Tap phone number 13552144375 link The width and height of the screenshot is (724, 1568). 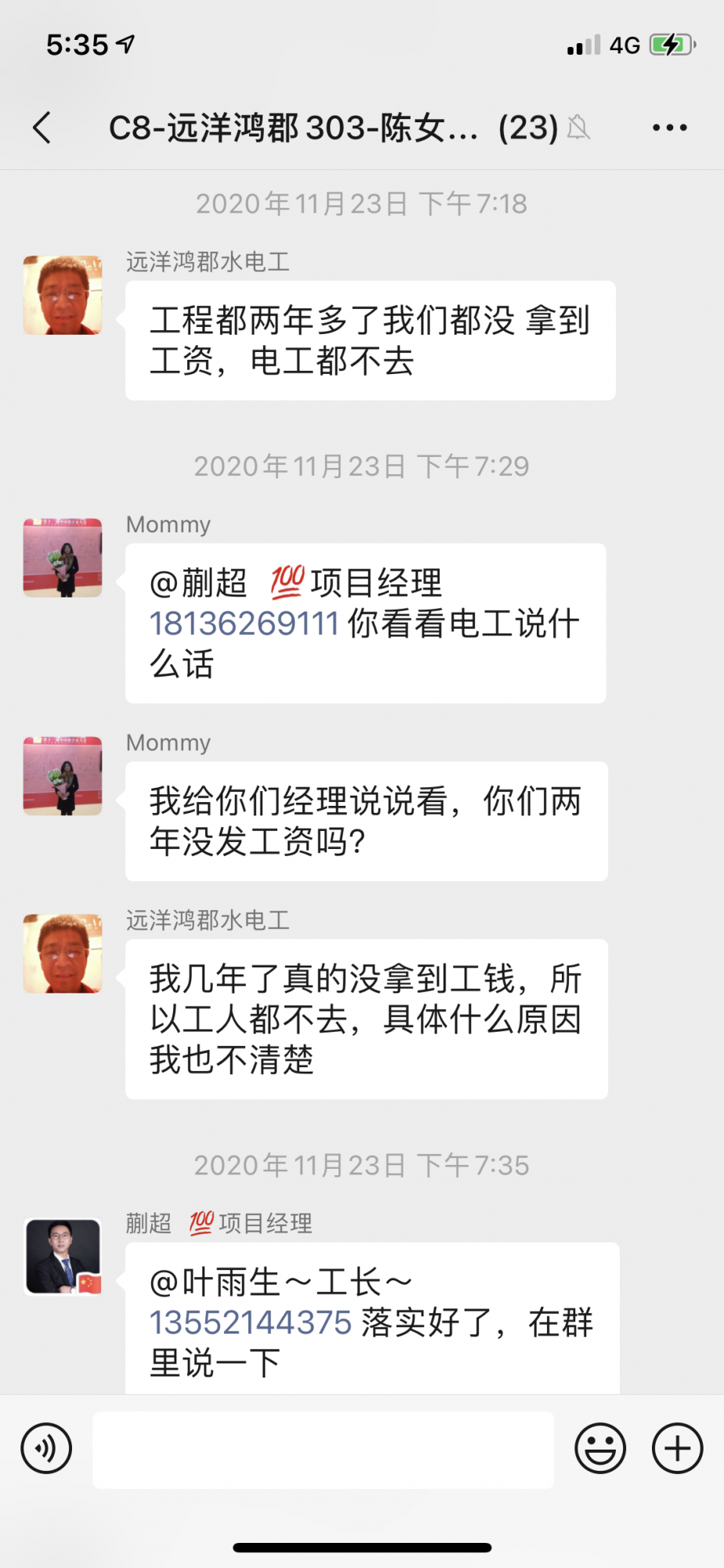coord(251,1323)
